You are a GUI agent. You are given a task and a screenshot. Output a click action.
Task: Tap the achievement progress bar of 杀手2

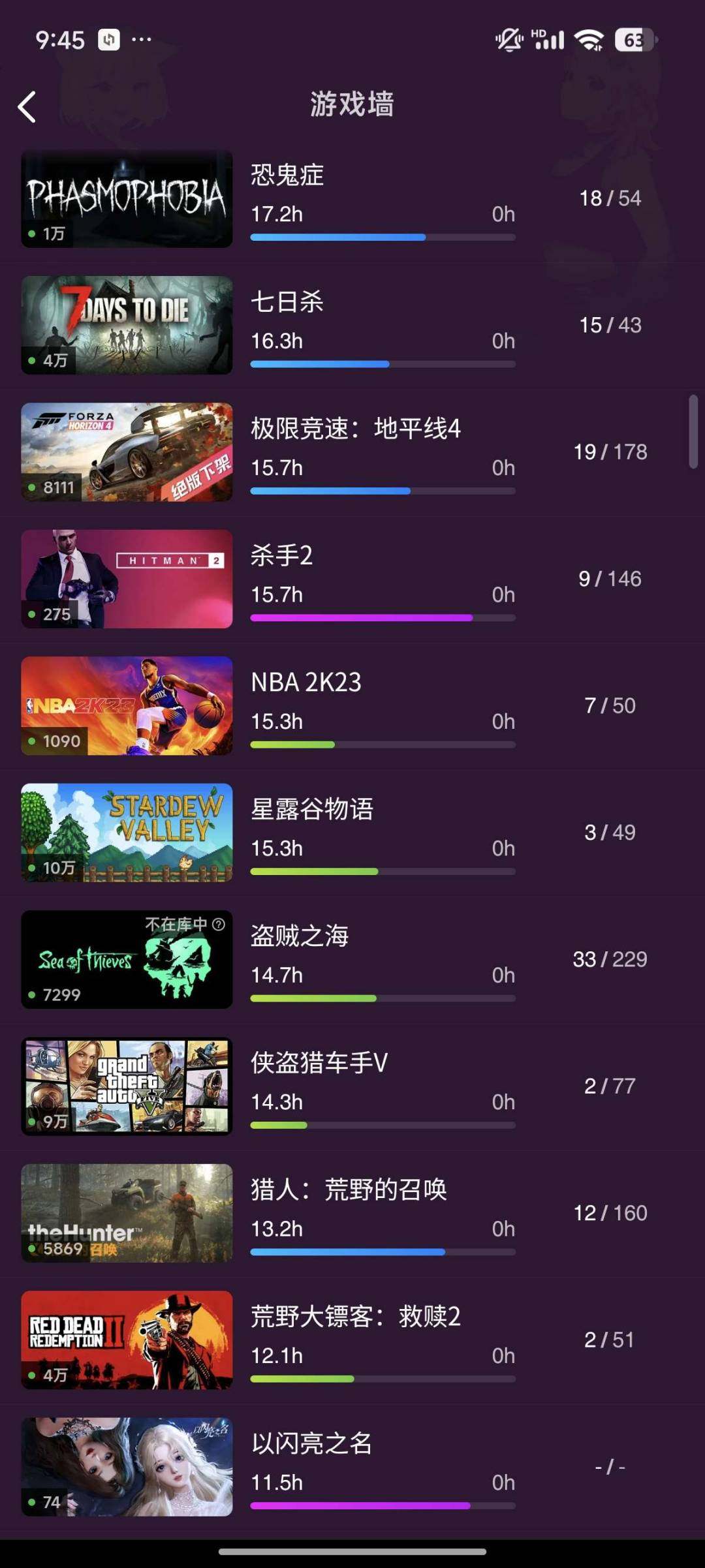pyautogui.click(x=382, y=617)
